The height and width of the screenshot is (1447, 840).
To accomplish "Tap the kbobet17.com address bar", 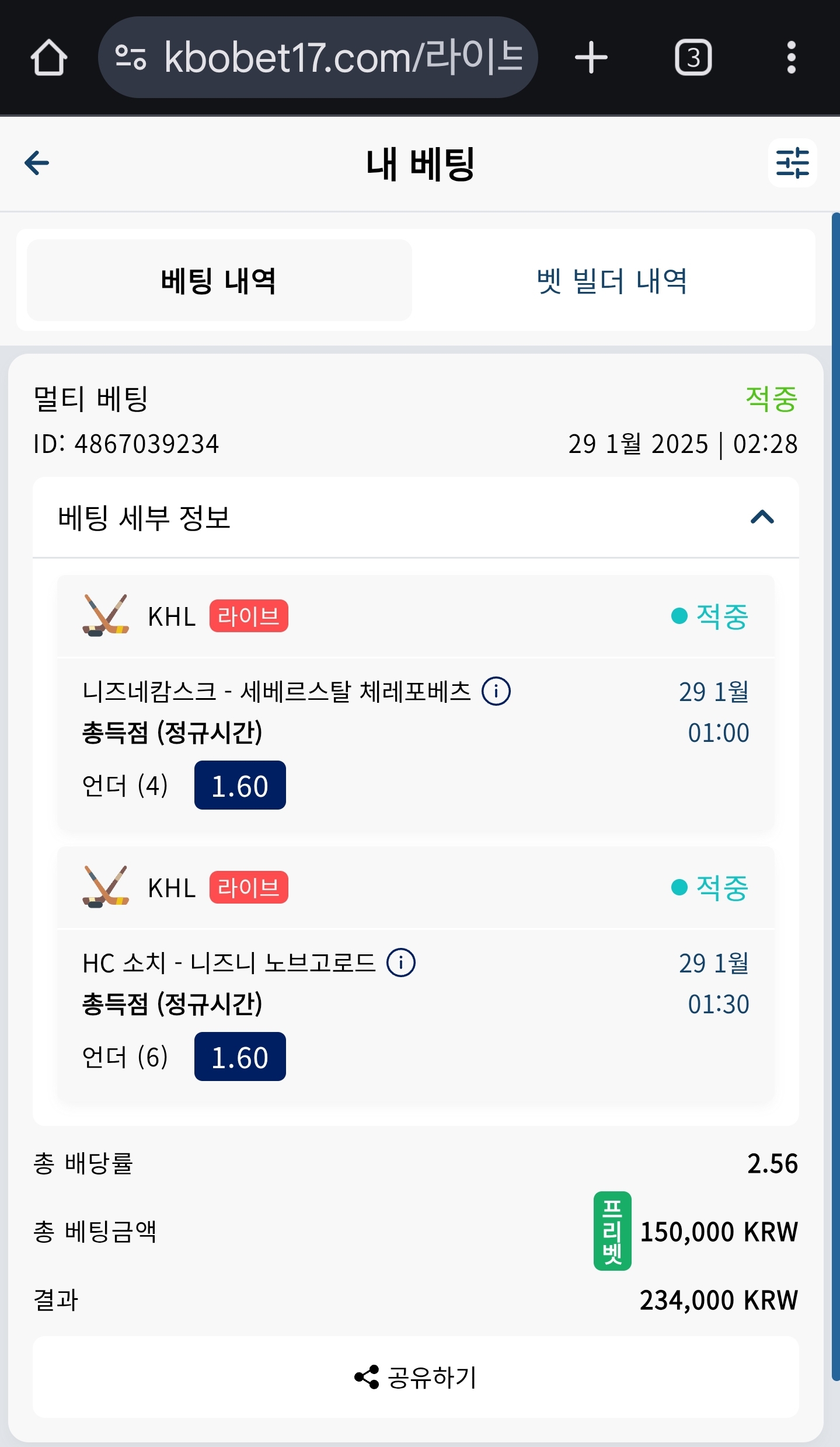I will tap(318, 57).
